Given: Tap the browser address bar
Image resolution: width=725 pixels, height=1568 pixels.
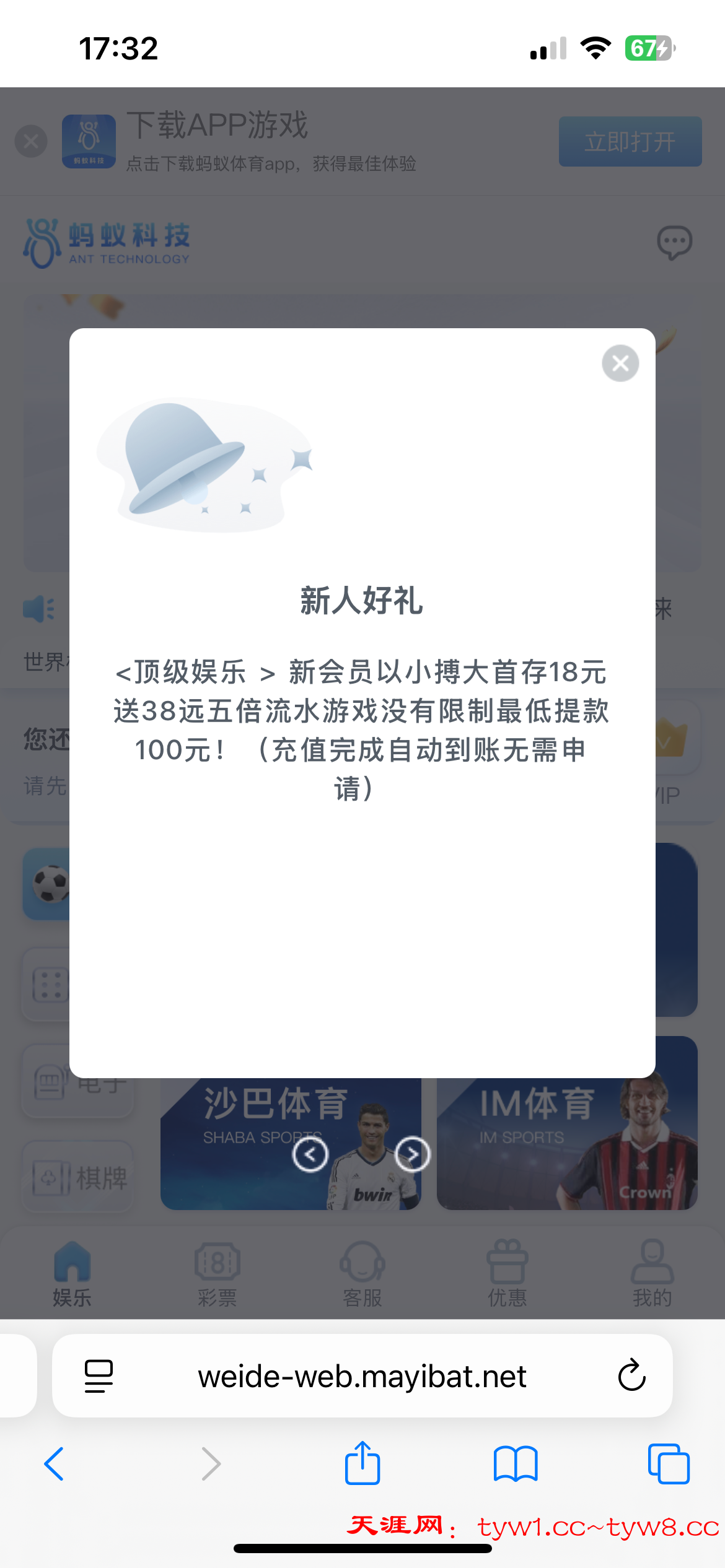Looking at the screenshot, I should click(x=362, y=1377).
